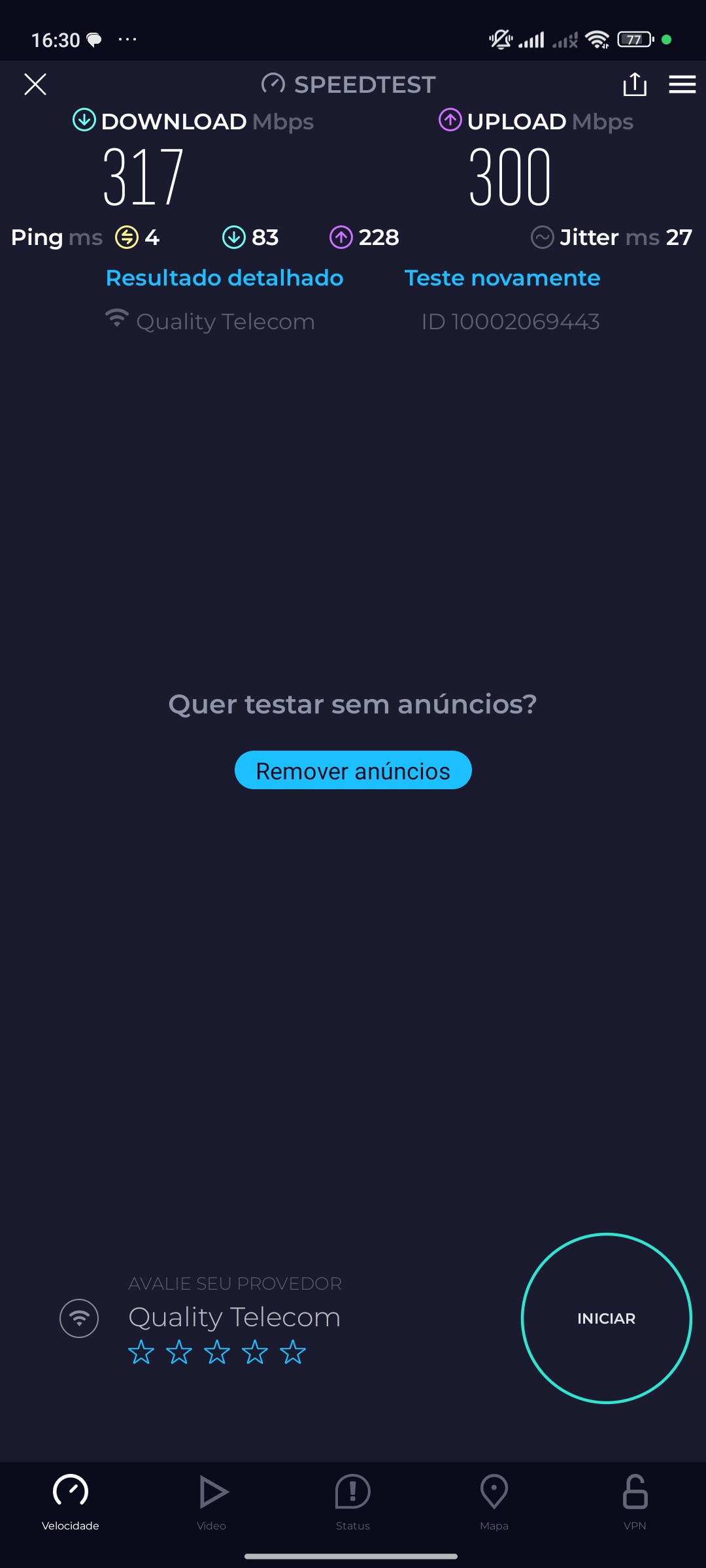Close the speed test results
This screenshot has width=706, height=1568.
pos(35,84)
